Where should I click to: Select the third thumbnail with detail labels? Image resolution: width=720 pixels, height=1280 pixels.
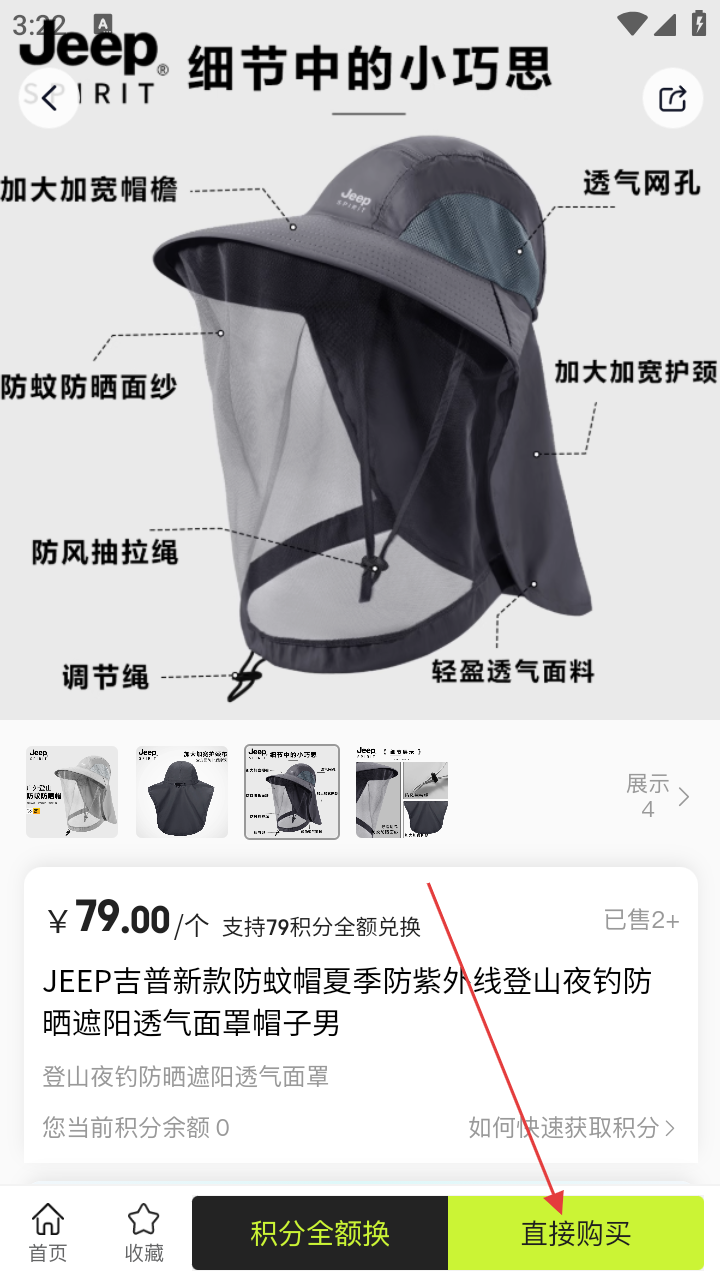tap(292, 792)
